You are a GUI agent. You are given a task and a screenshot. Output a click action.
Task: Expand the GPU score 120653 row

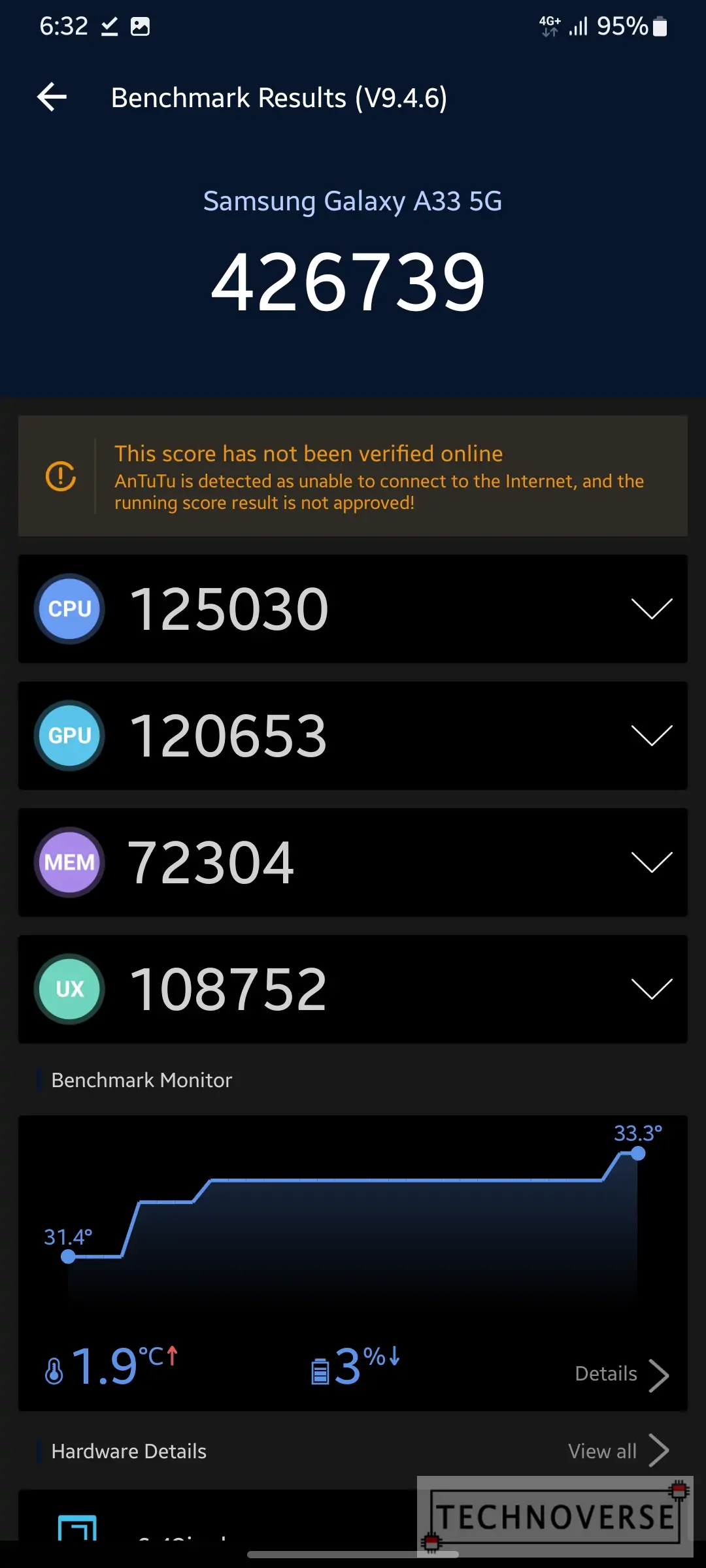pyautogui.click(x=353, y=736)
